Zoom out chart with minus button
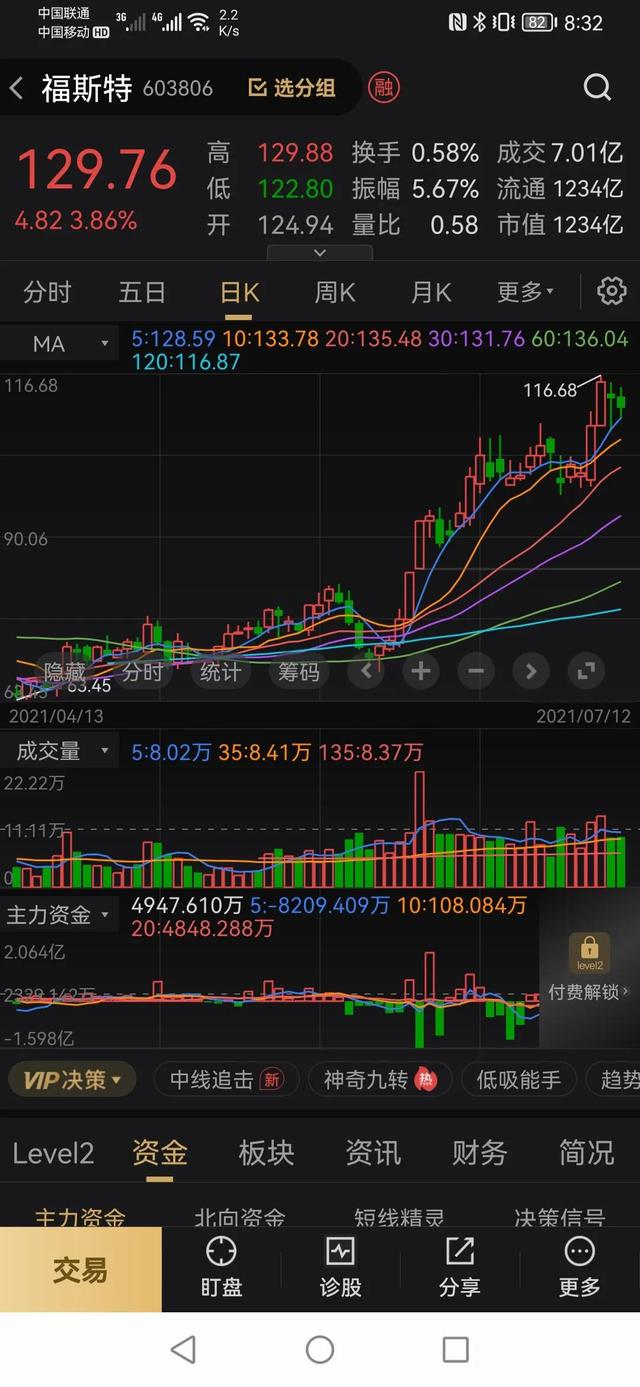This screenshot has height=1387, width=640. coord(476,672)
